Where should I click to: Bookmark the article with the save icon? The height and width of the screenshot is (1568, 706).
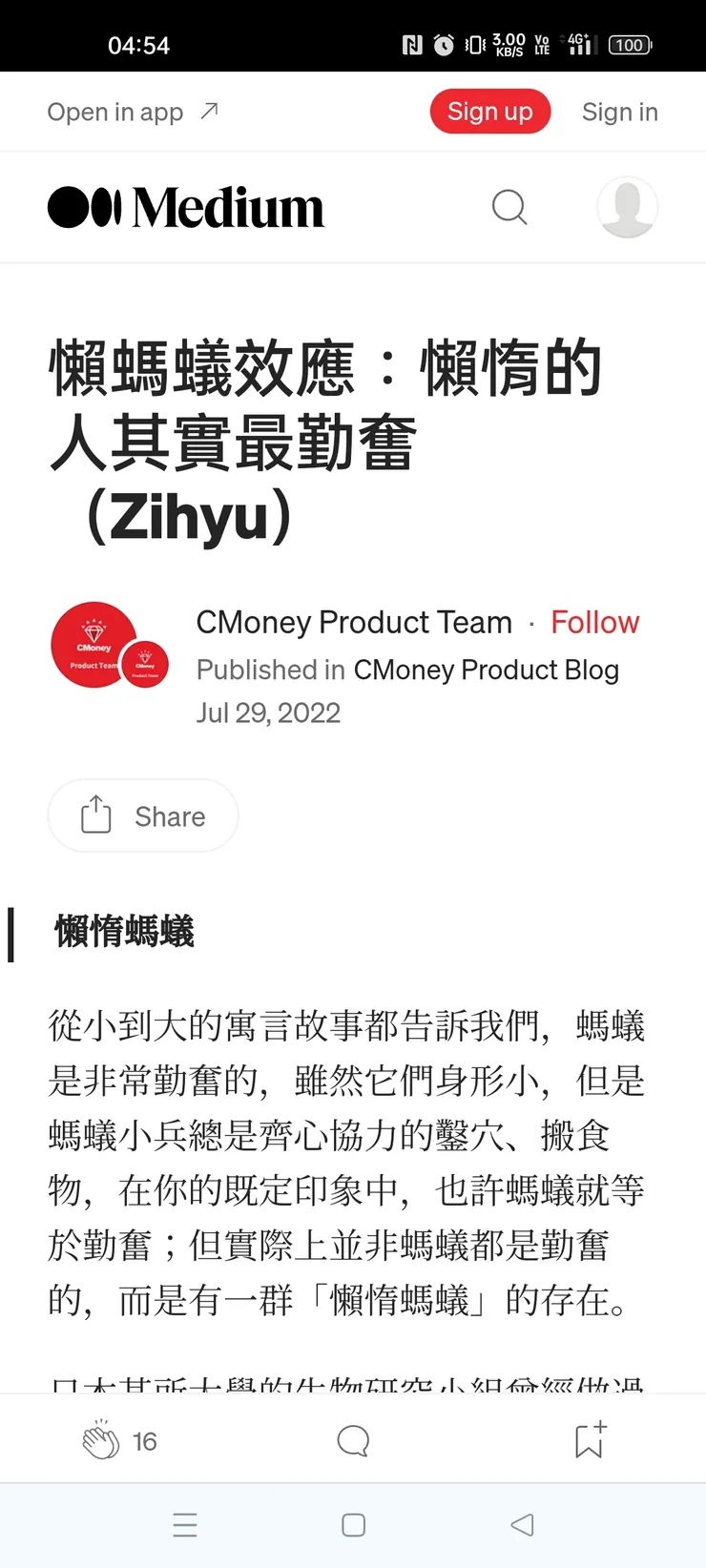[588, 1440]
